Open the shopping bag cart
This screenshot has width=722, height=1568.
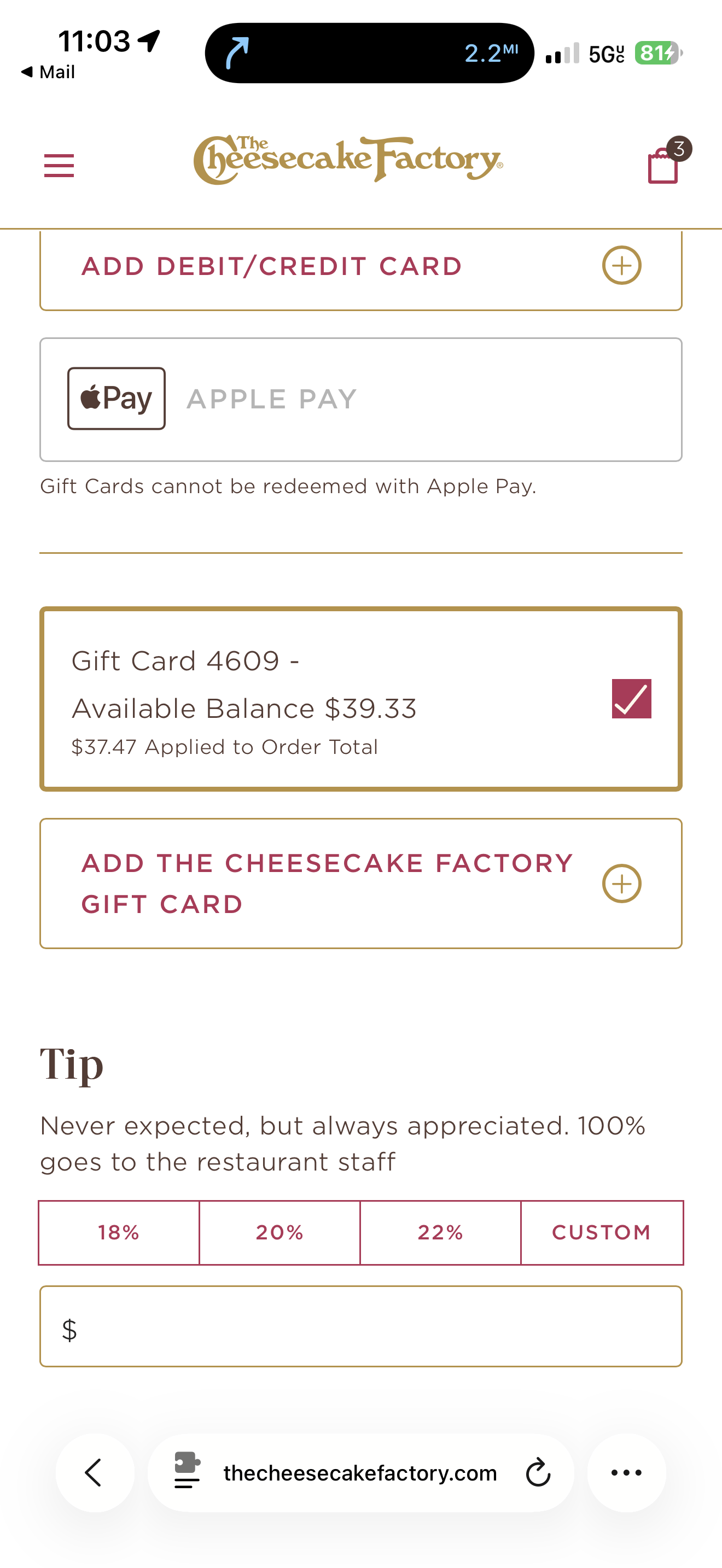pyautogui.click(x=663, y=165)
